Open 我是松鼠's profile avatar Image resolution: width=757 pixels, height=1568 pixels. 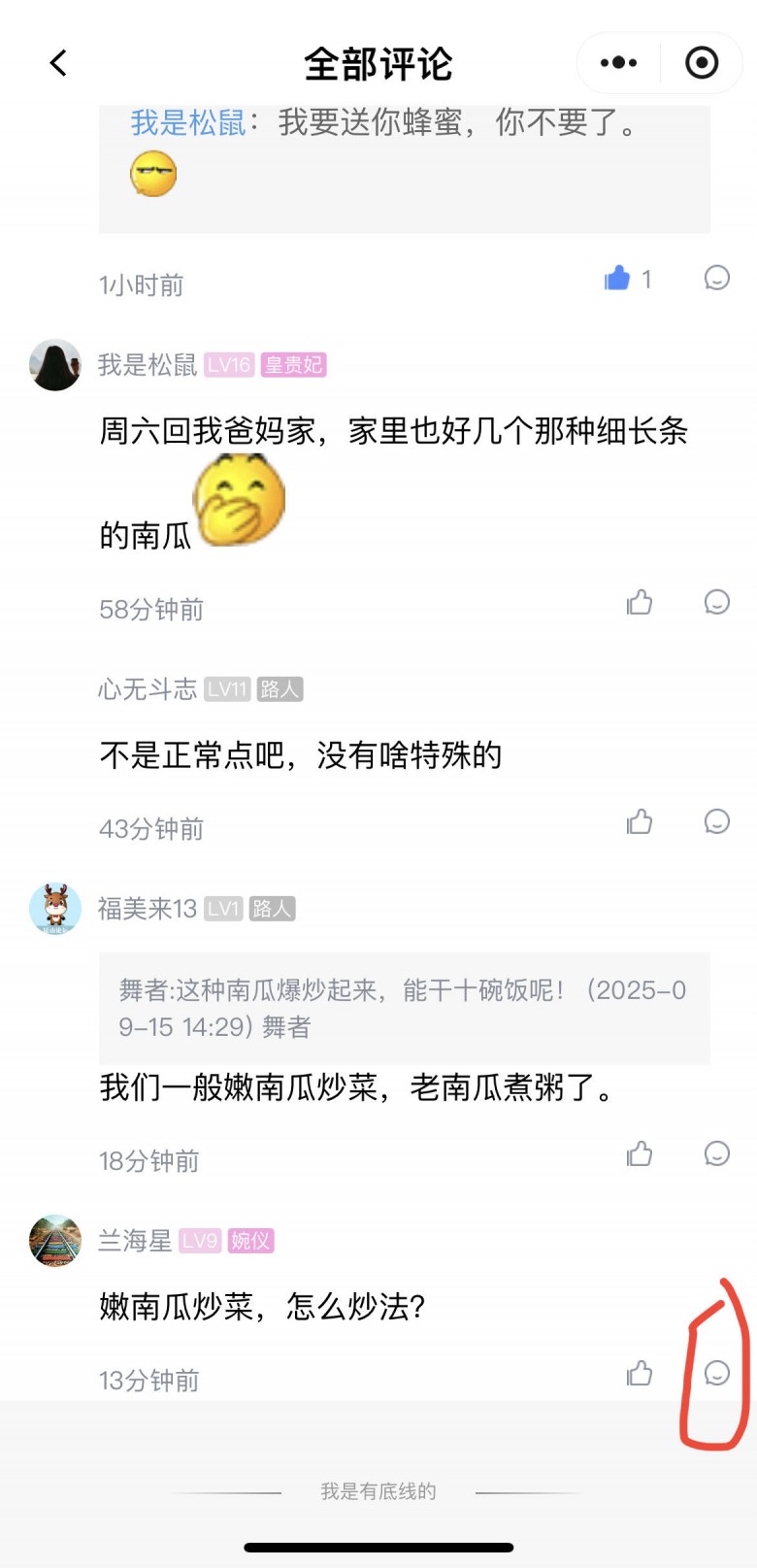pos(55,365)
